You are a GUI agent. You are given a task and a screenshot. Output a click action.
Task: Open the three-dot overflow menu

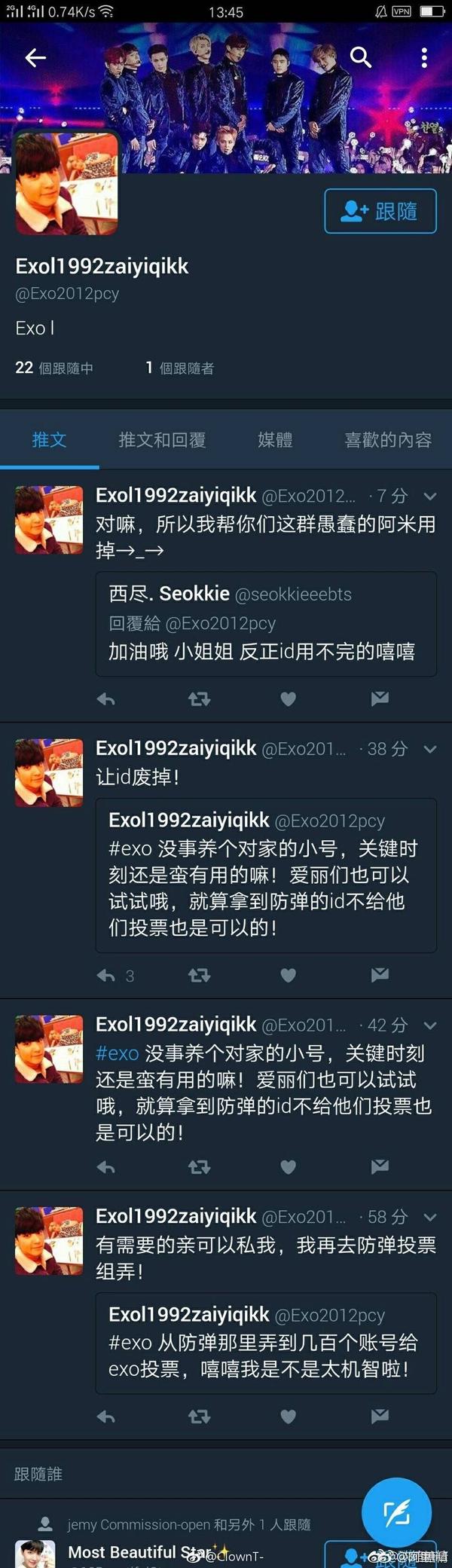(424, 57)
